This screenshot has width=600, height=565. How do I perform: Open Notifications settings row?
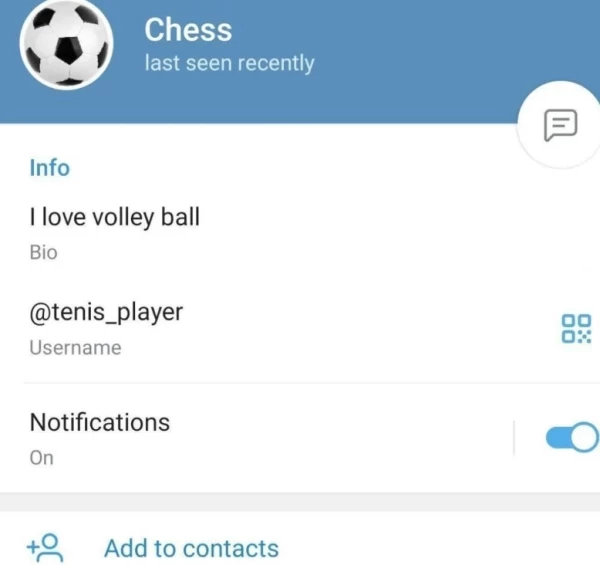point(250,437)
